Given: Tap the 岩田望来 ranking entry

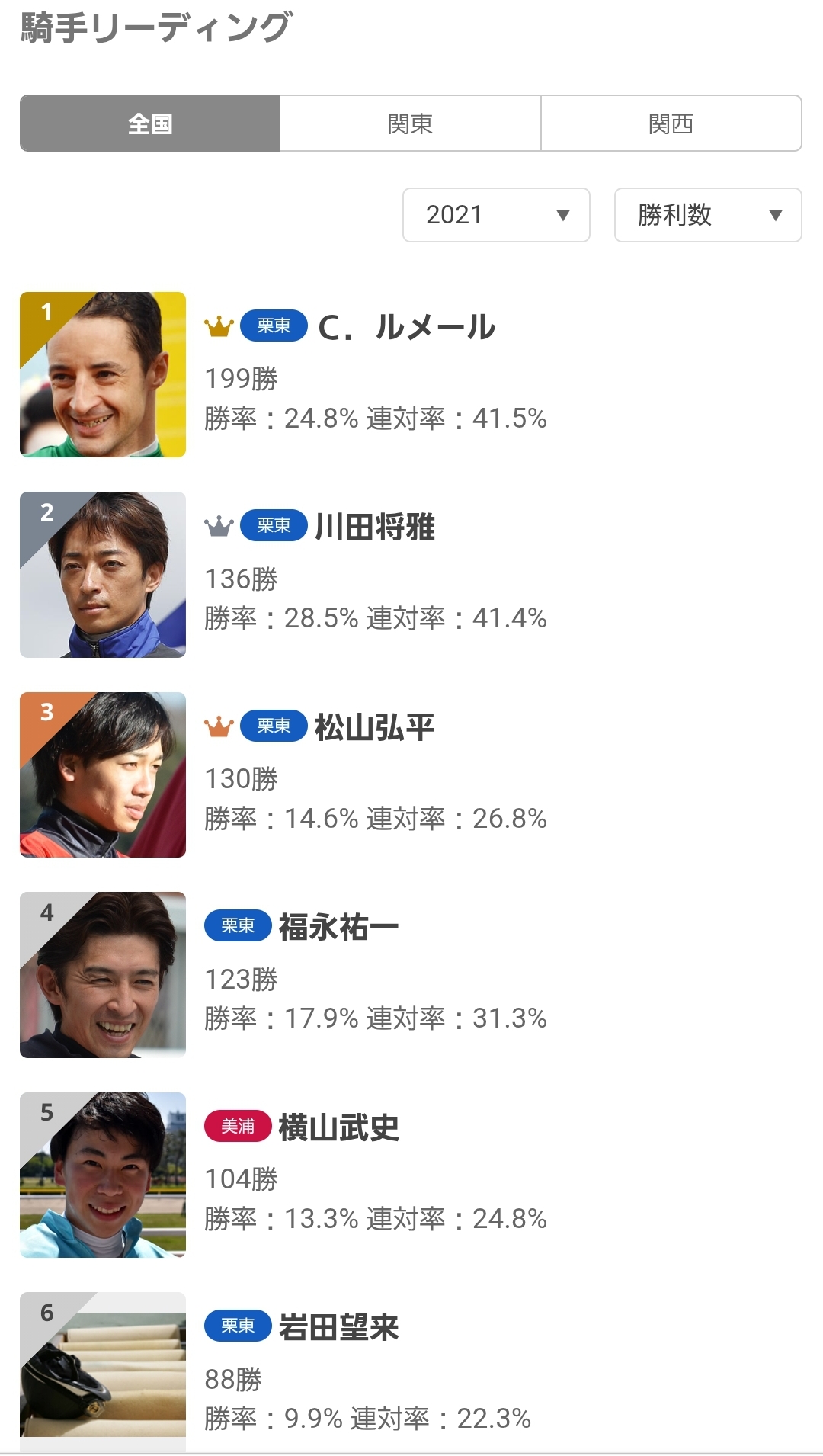Looking at the screenshot, I should point(338,1328).
